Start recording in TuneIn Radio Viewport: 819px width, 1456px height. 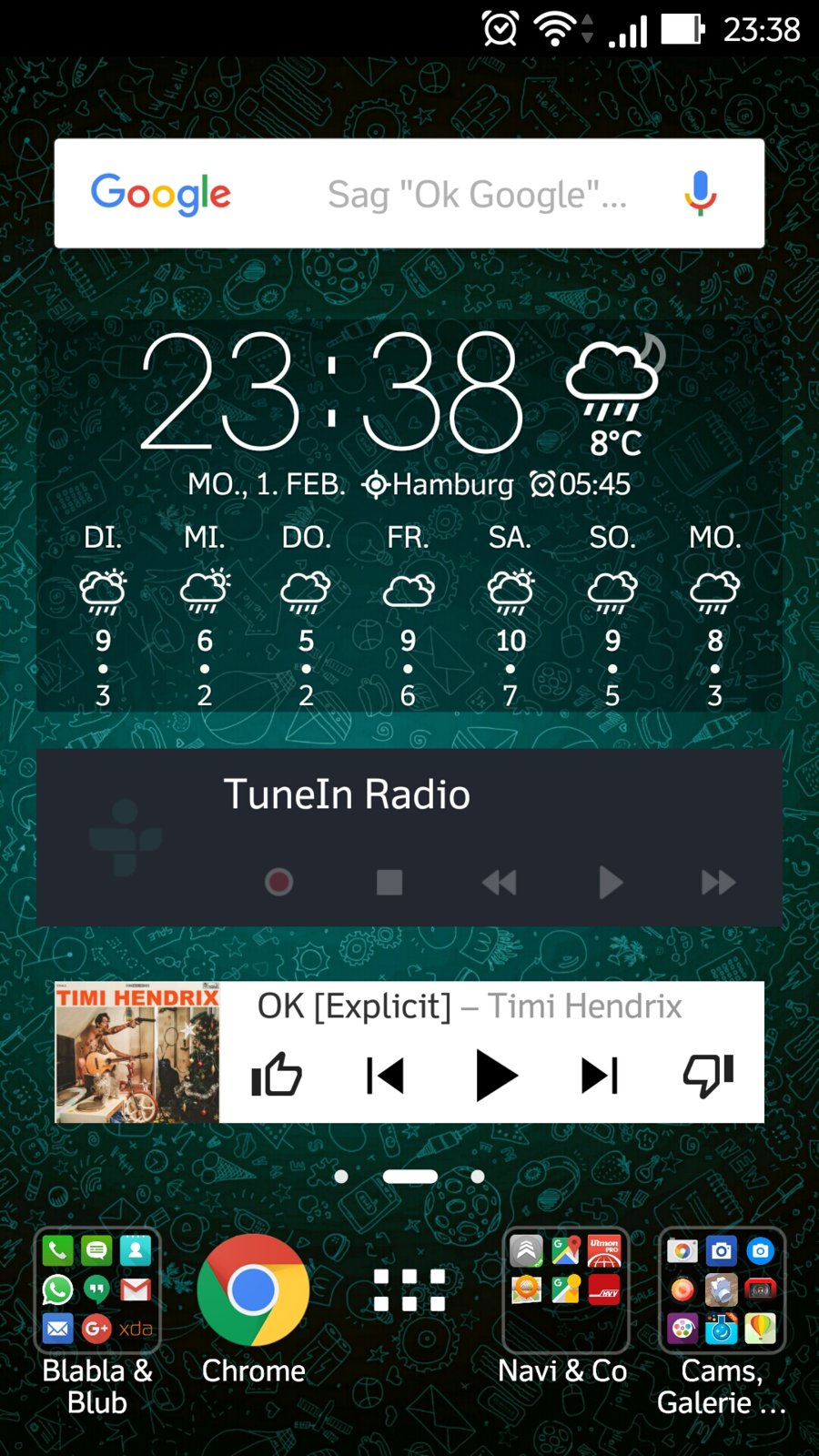coord(278,882)
